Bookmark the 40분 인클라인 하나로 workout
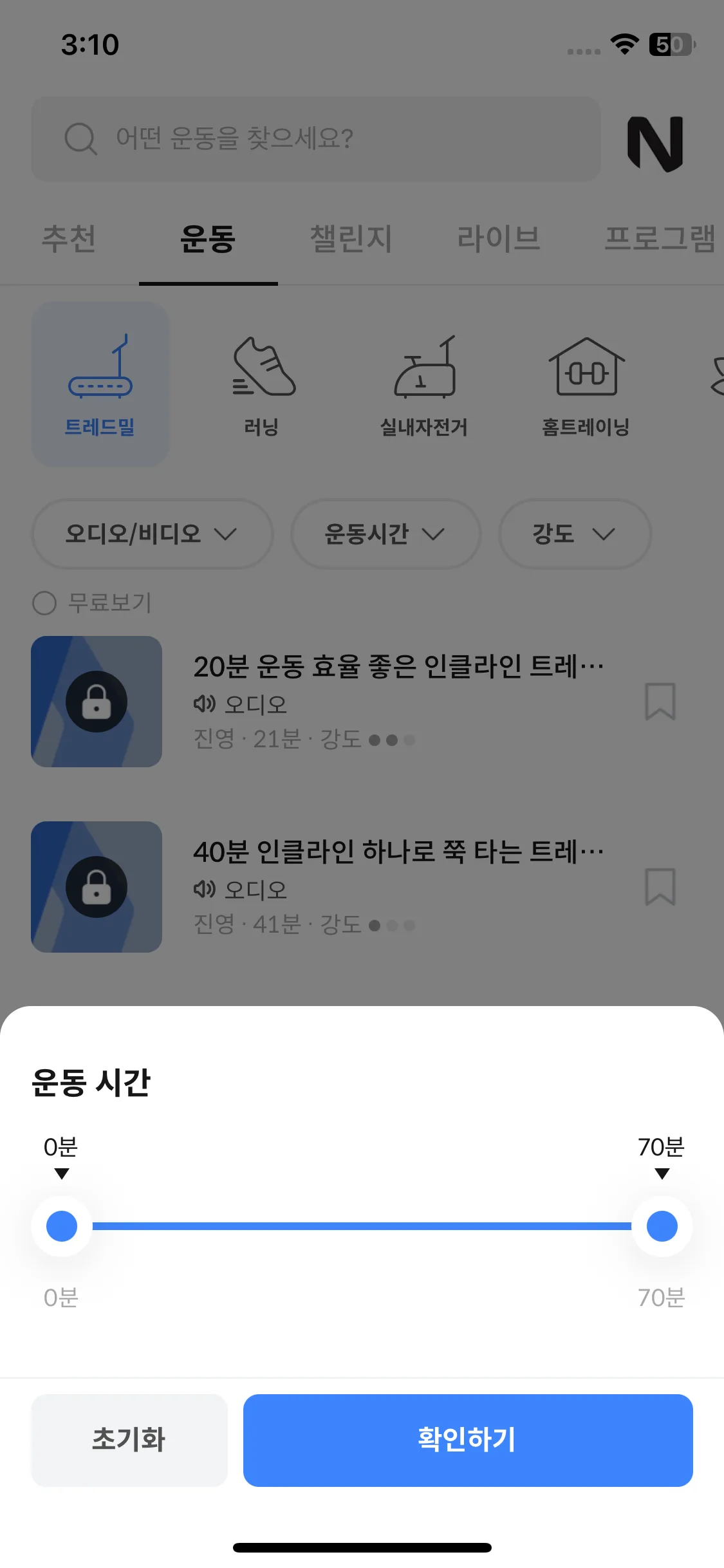 [x=660, y=887]
